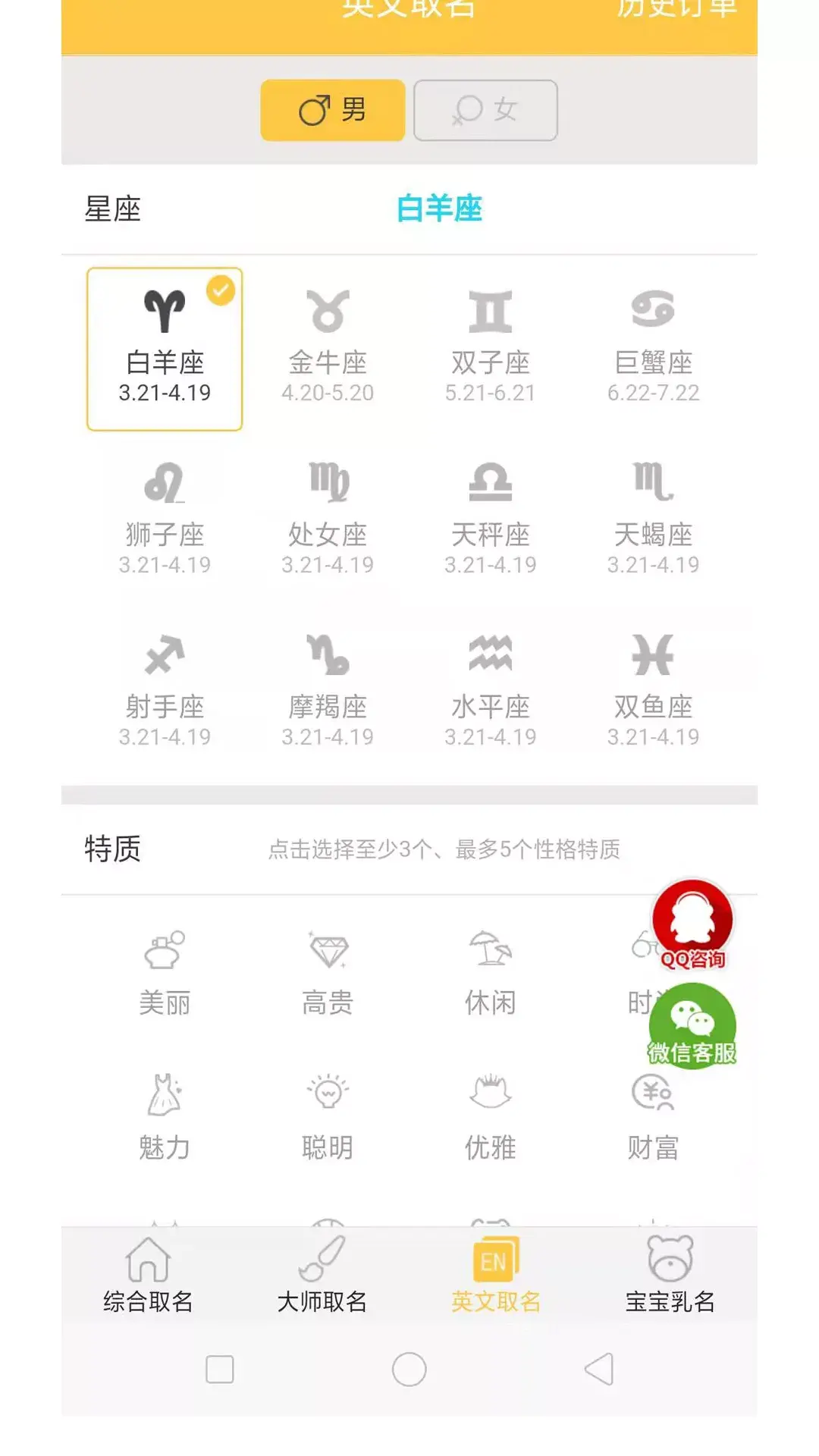
Task: Select the 男 gender option
Action: 332,110
